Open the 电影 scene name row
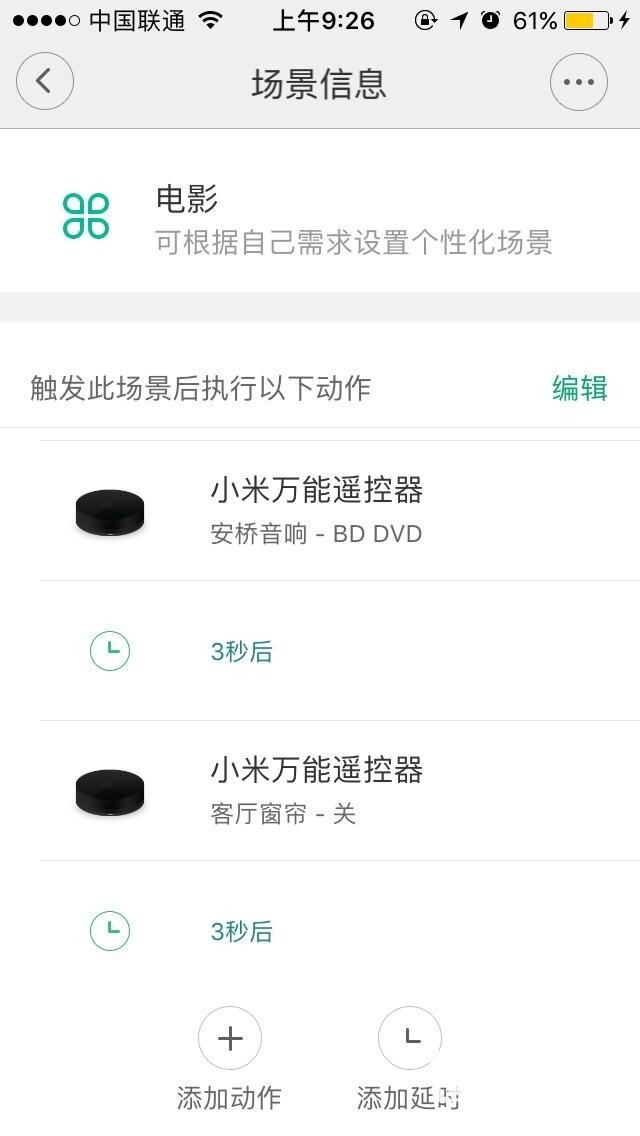The height and width of the screenshot is (1136, 640). pos(320,217)
